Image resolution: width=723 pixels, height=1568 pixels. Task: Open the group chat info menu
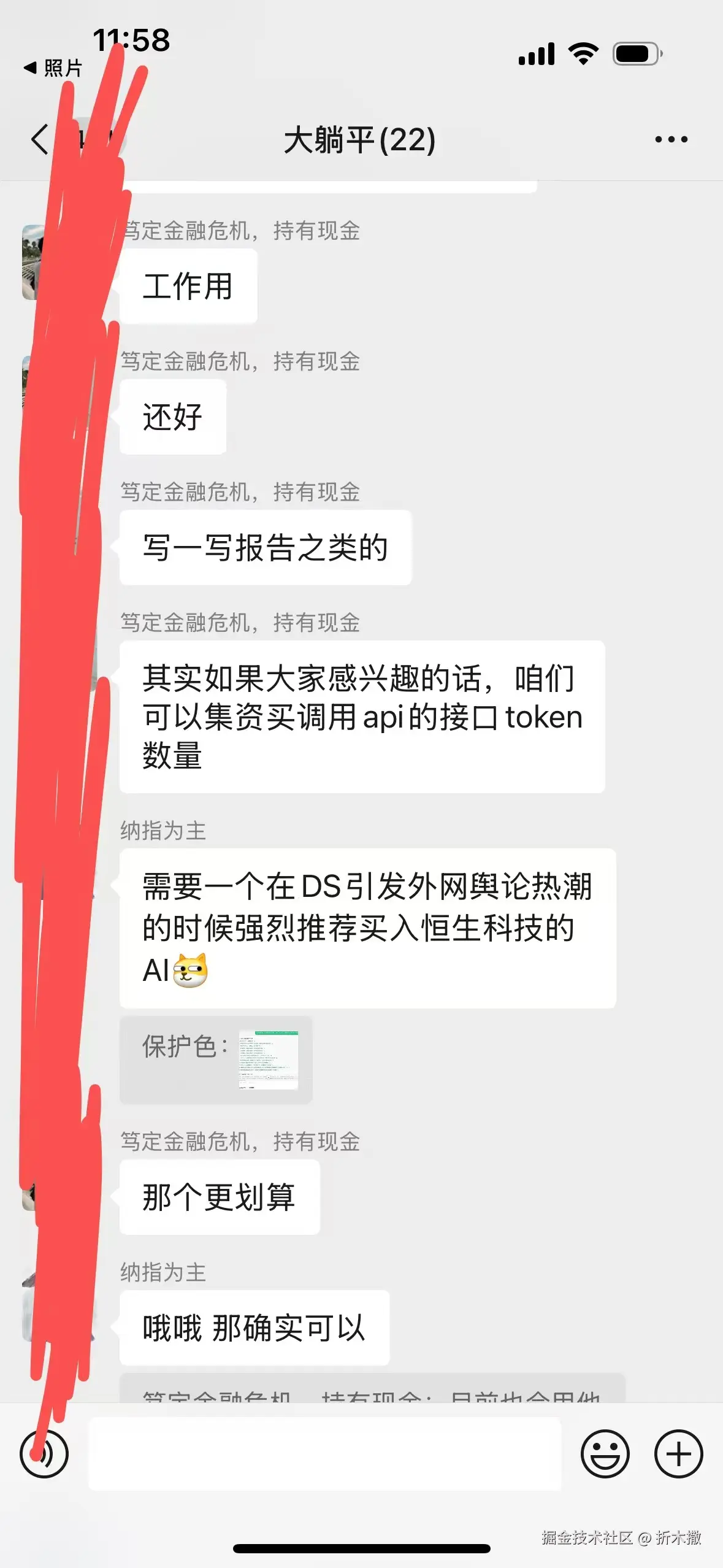[671, 140]
